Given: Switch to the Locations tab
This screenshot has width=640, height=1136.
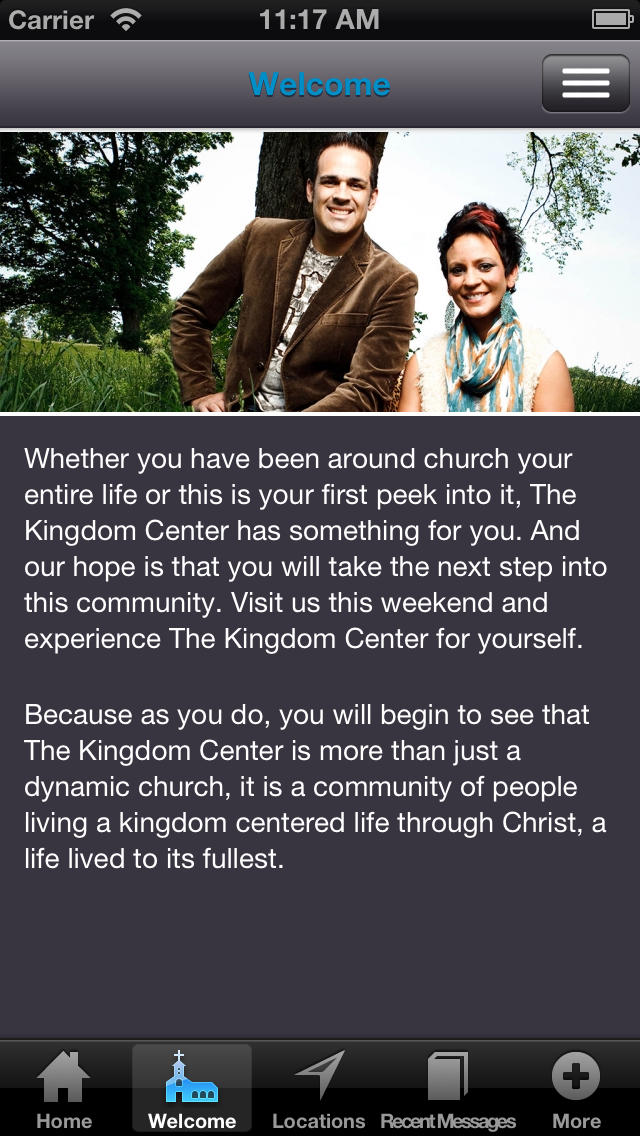Looking at the screenshot, I should (319, 1090).
